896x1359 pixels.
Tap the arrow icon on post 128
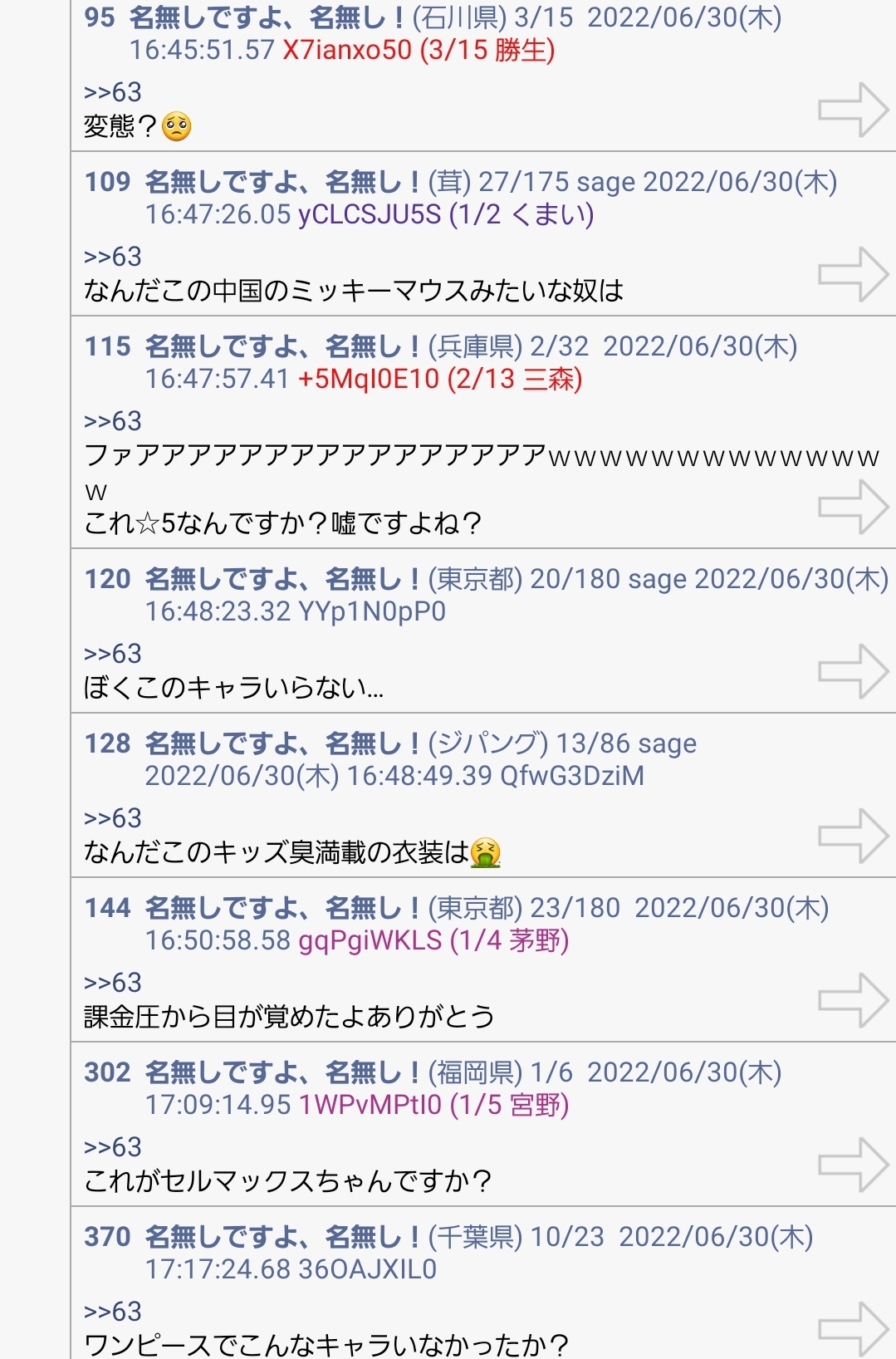coord(853,836)
